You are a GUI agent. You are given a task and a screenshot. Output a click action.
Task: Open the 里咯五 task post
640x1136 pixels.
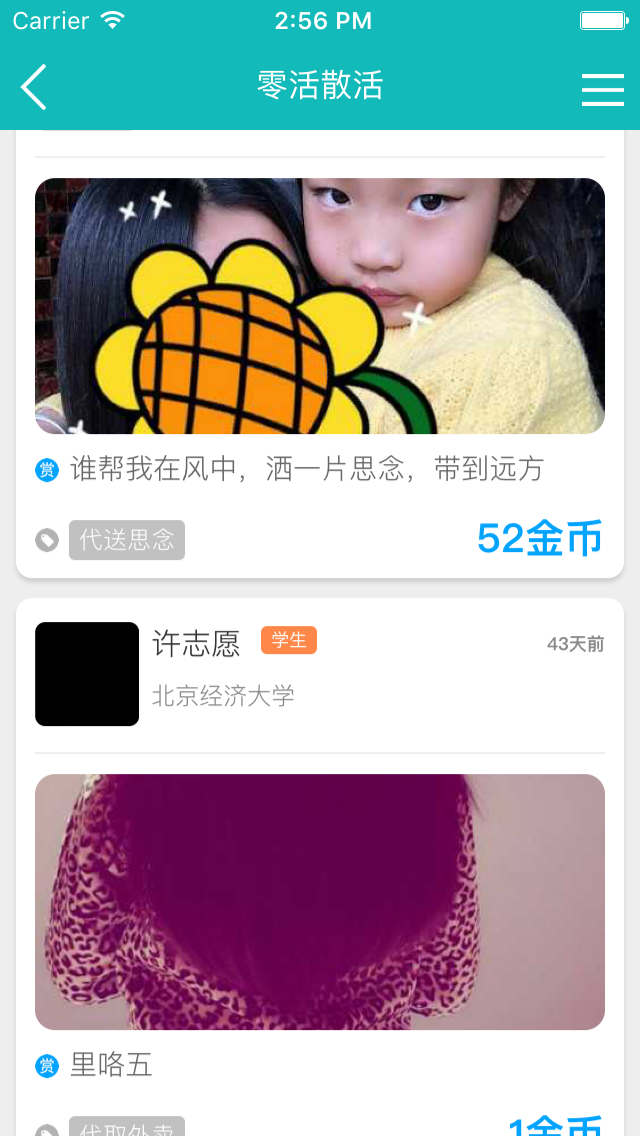point(111,1065)
